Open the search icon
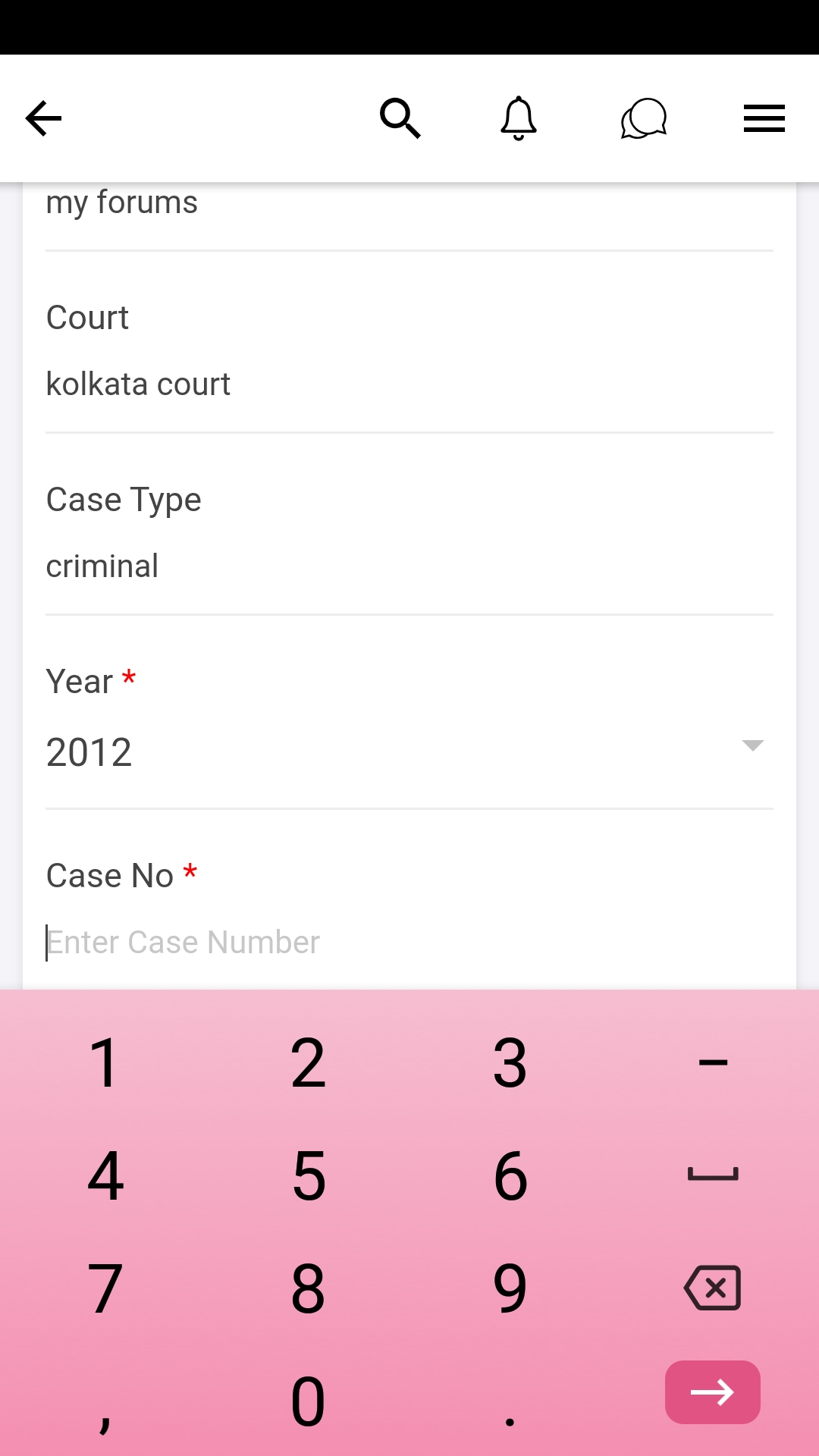Screen dimensions: 819x1456 [400, 118]
